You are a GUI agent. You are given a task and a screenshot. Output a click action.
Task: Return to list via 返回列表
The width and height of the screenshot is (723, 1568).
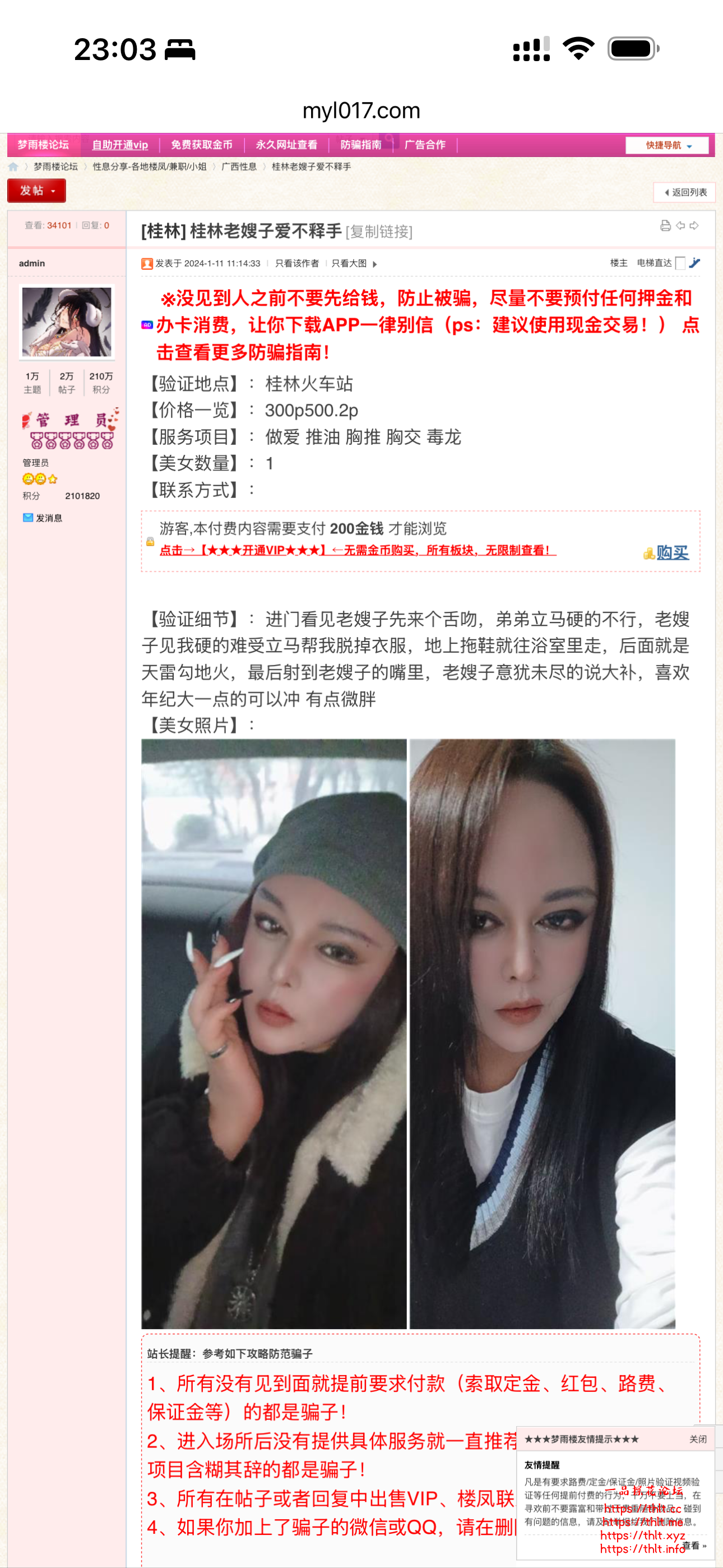pos(685,192)
